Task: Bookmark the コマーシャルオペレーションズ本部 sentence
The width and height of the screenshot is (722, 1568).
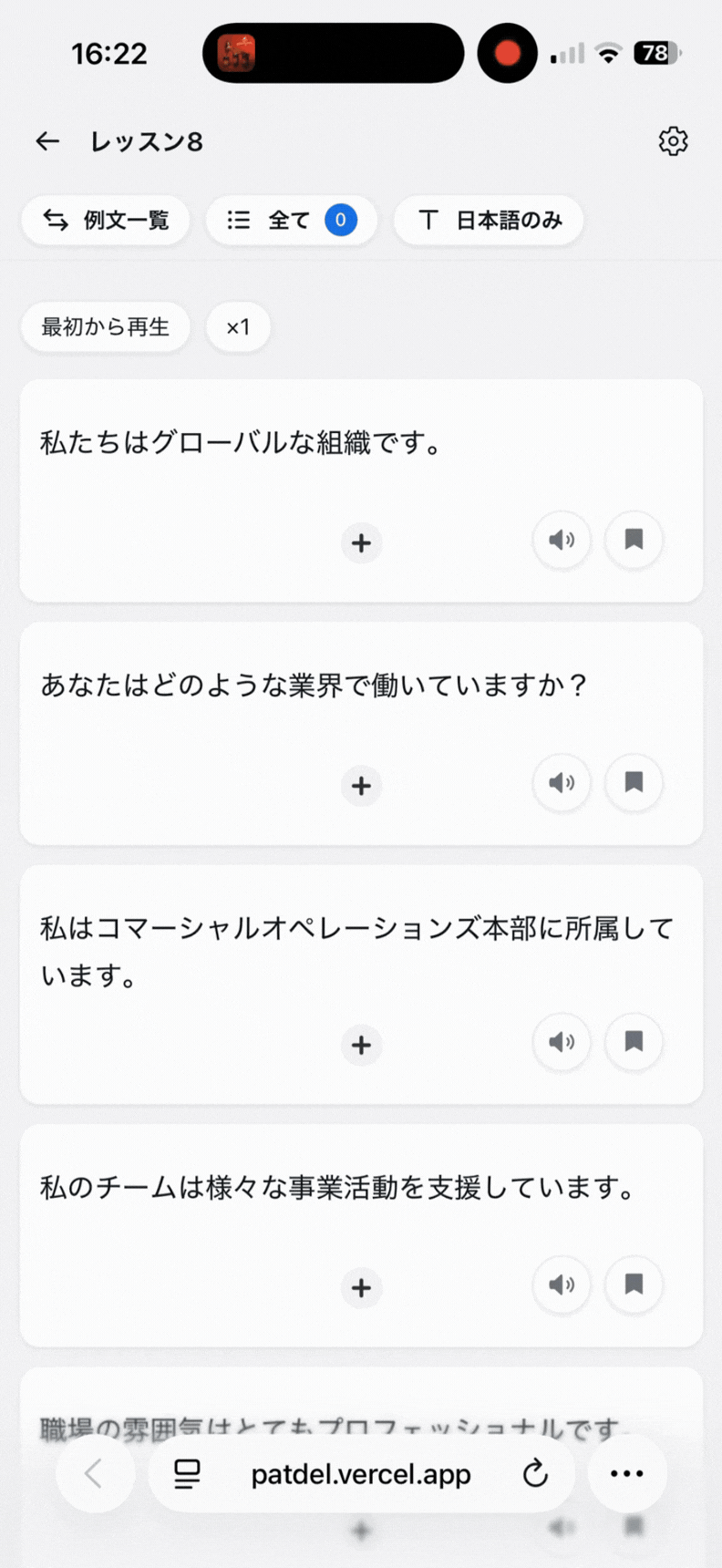Action: click(x=633, y=1042)
